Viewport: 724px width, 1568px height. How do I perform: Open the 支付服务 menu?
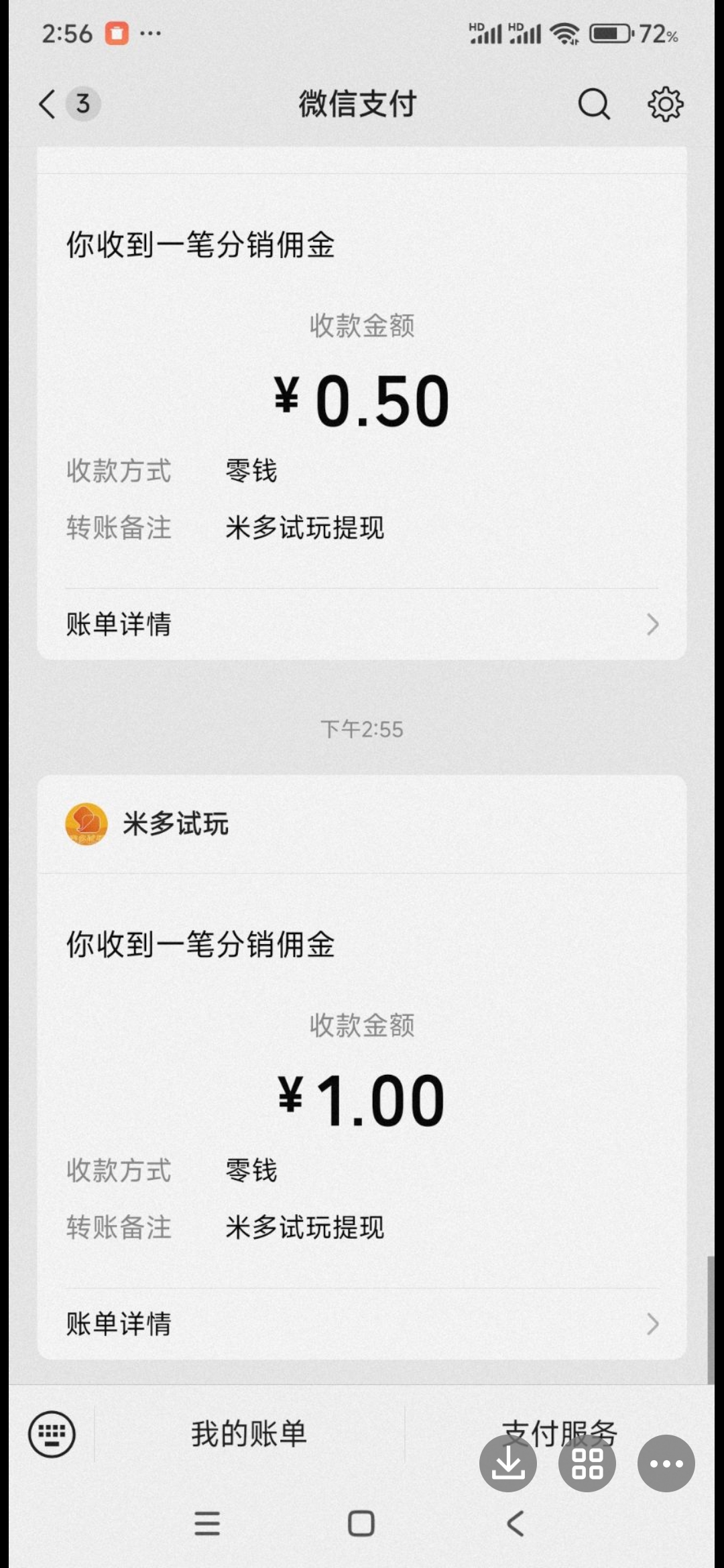click(x=560, y=1434)
